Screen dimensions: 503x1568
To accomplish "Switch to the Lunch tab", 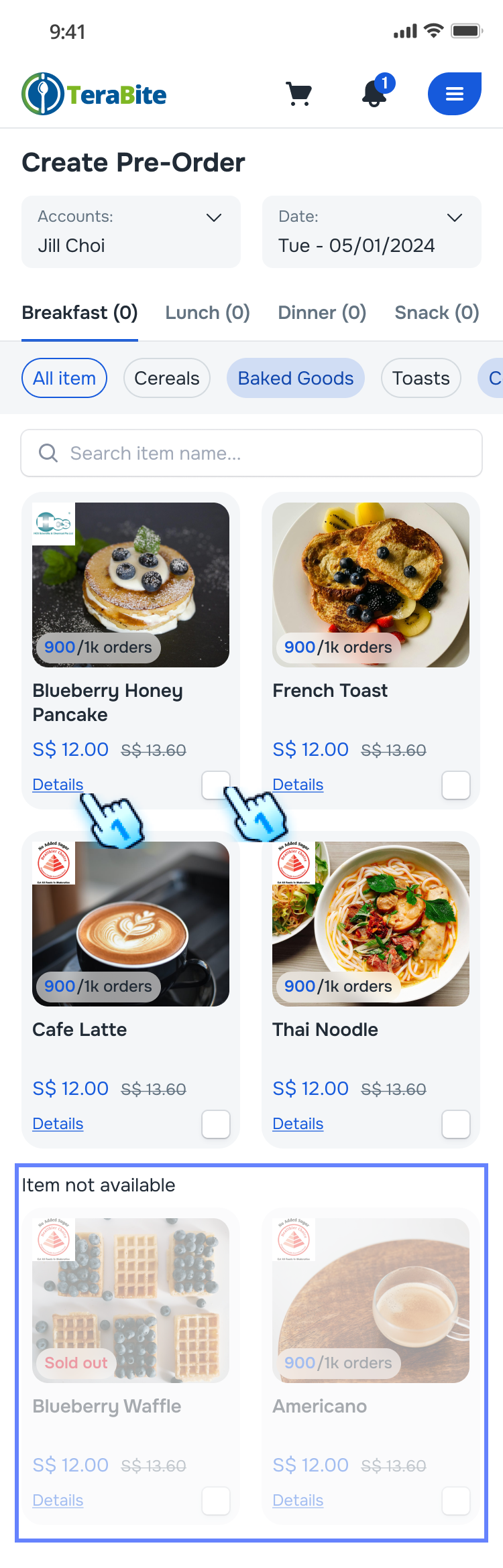I will [x=207, y=313].
